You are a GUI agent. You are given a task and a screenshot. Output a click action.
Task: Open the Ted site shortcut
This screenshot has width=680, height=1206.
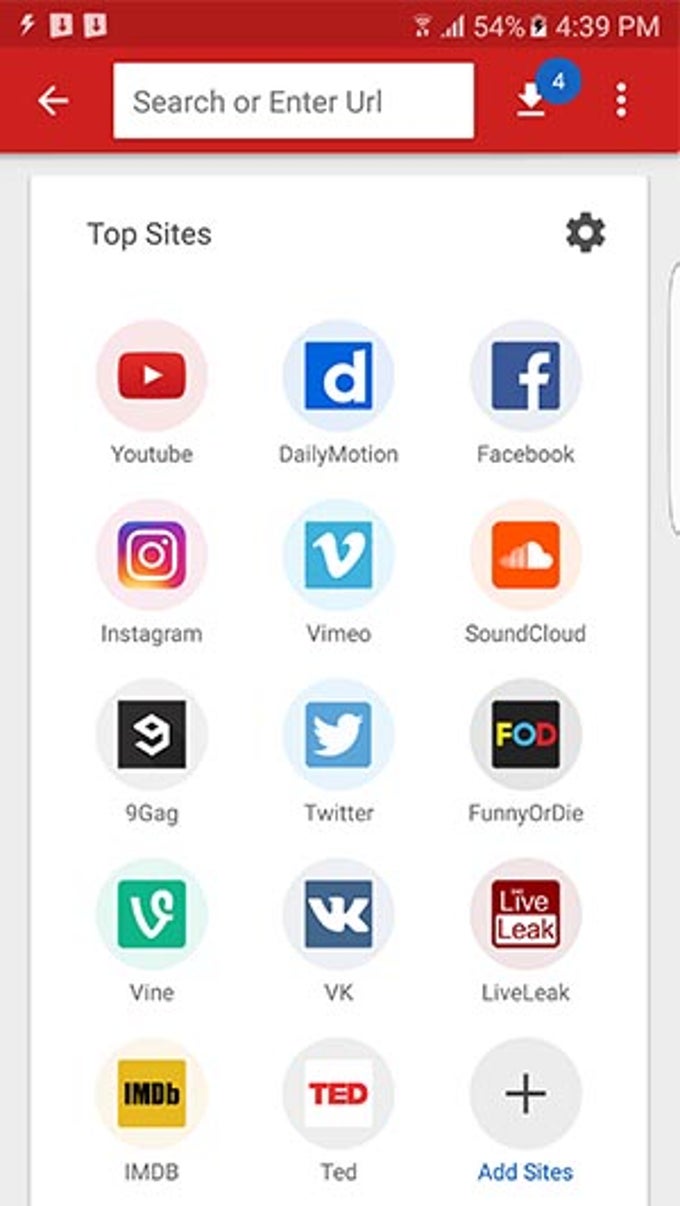(x=338, y=1094)
